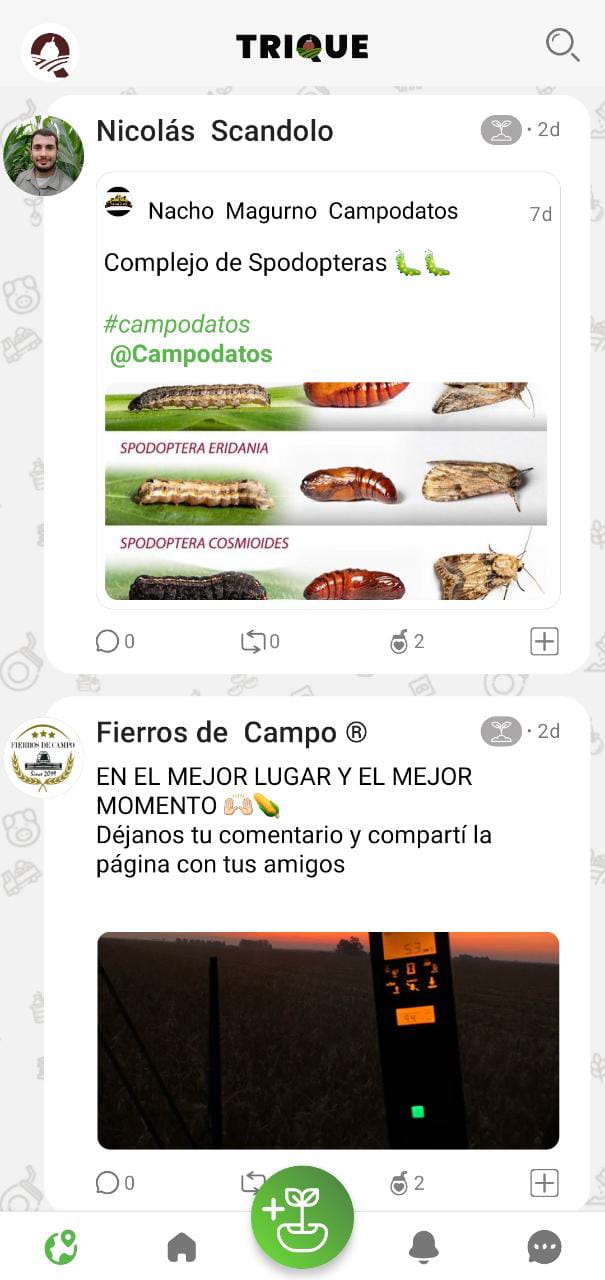The height and width of the screenshot is (1280, 605).
Task: React to Nicolás Scandolo's post with mate
Action: (x=399, y=641)
